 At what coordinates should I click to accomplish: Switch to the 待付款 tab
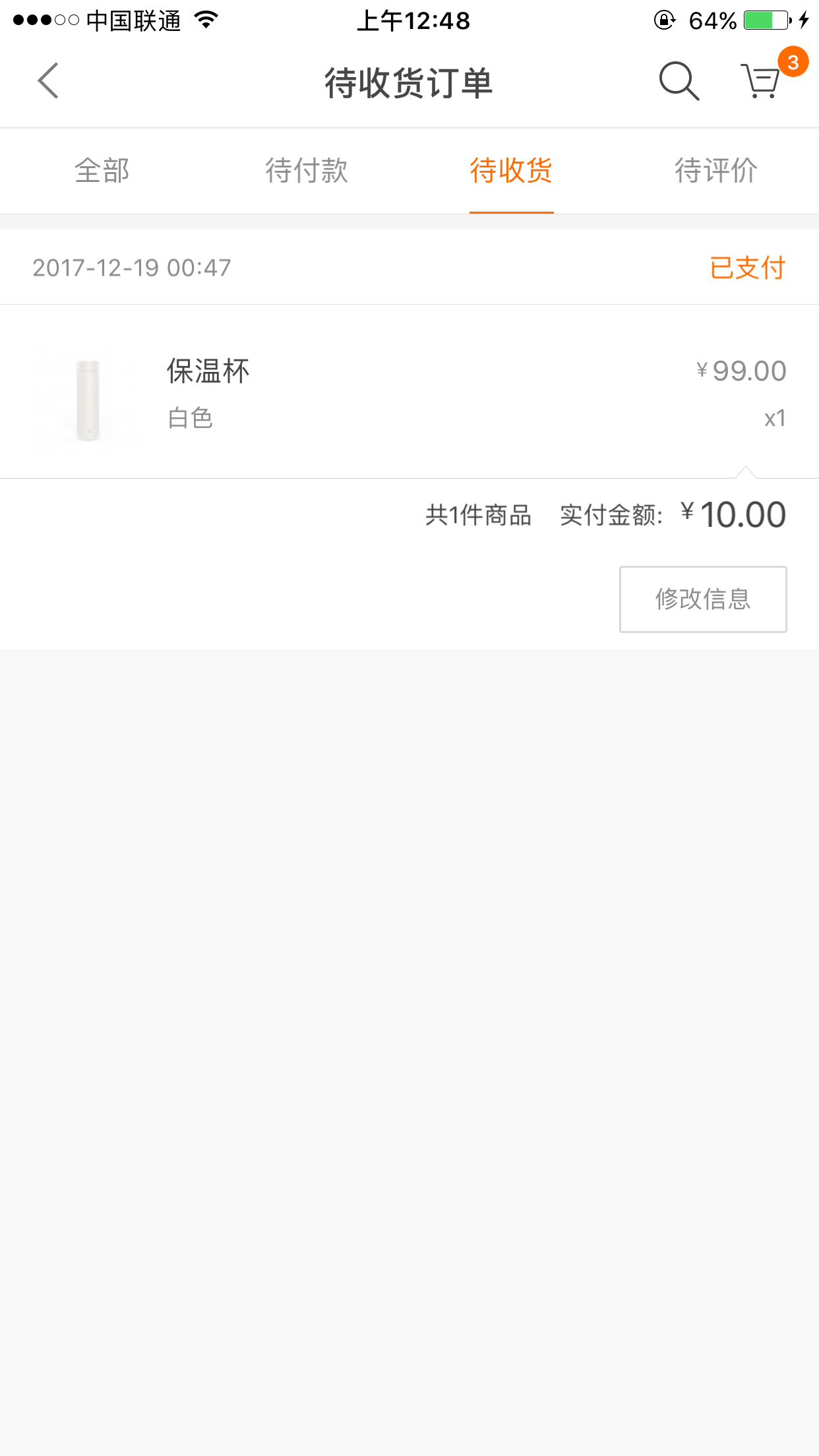307,171
